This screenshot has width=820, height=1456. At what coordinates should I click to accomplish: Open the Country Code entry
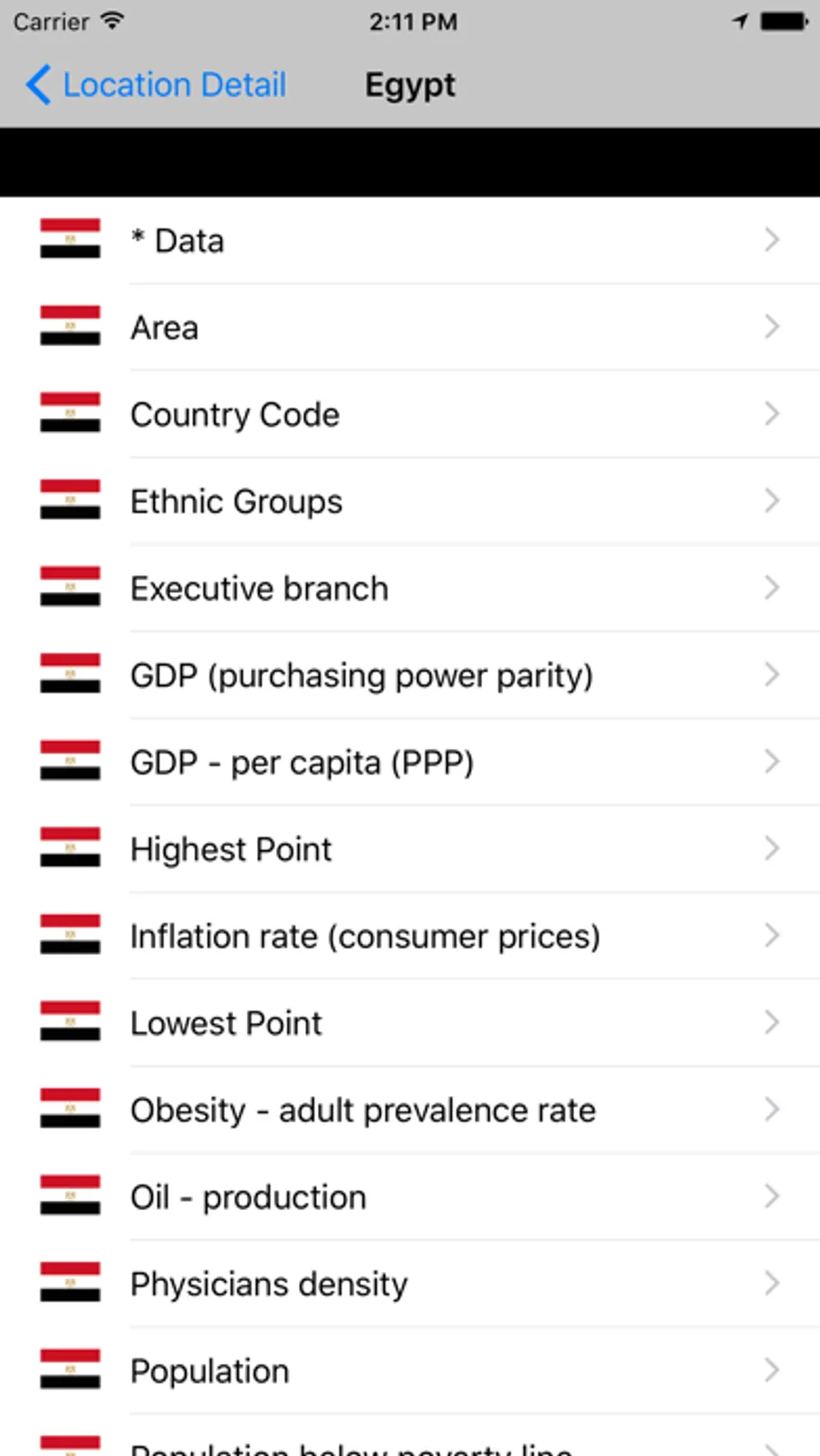point(410,415)
